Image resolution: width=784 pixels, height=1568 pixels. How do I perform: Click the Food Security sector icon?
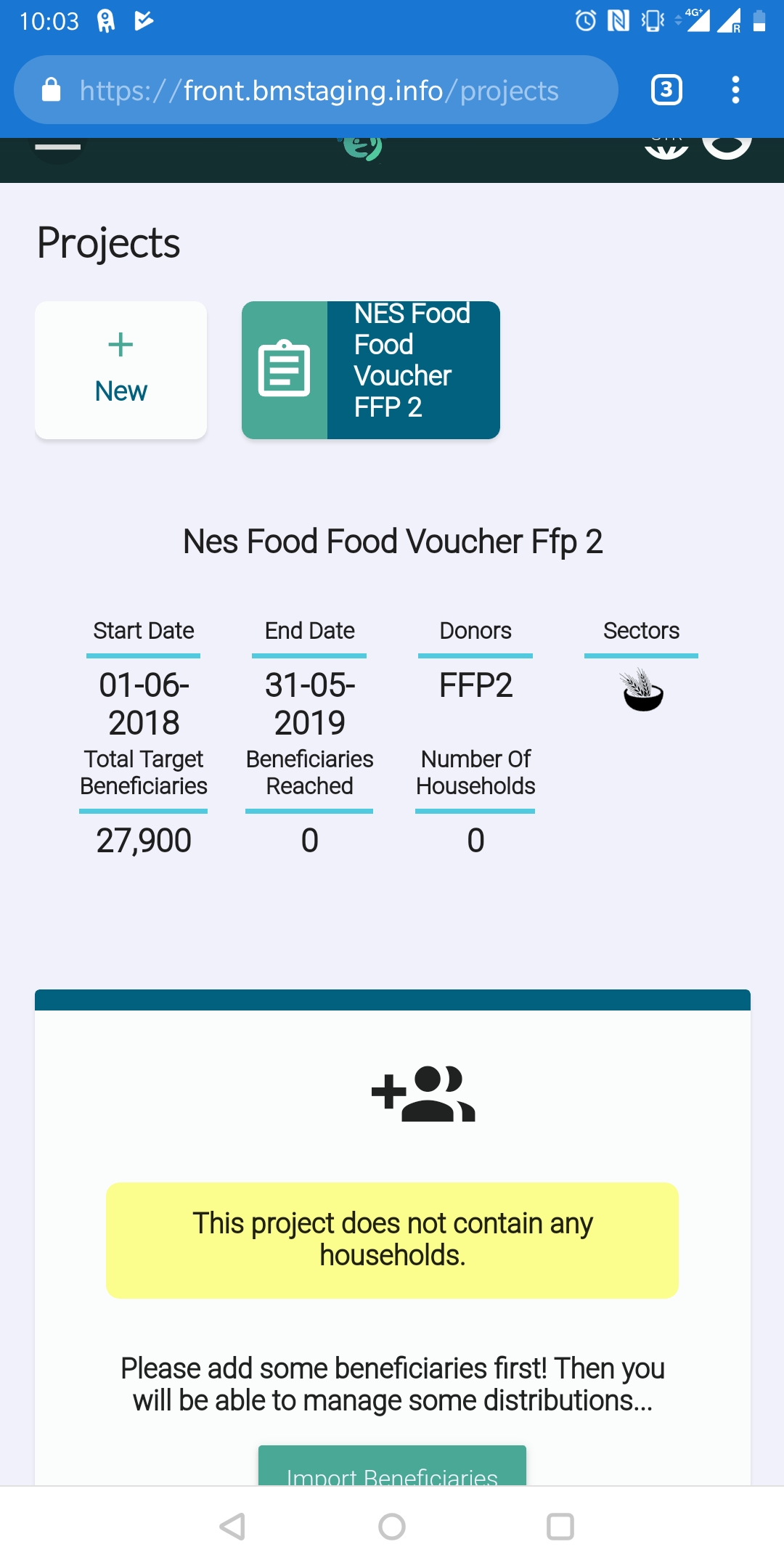point(640,691)
